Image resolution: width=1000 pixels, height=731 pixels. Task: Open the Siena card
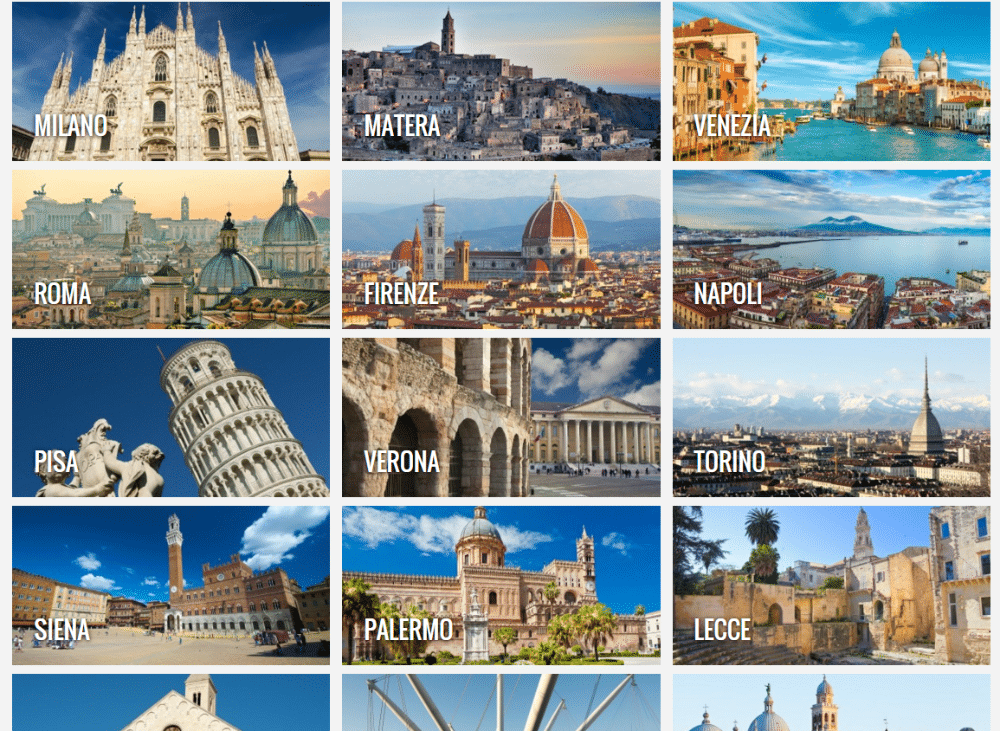click(170, 585)
